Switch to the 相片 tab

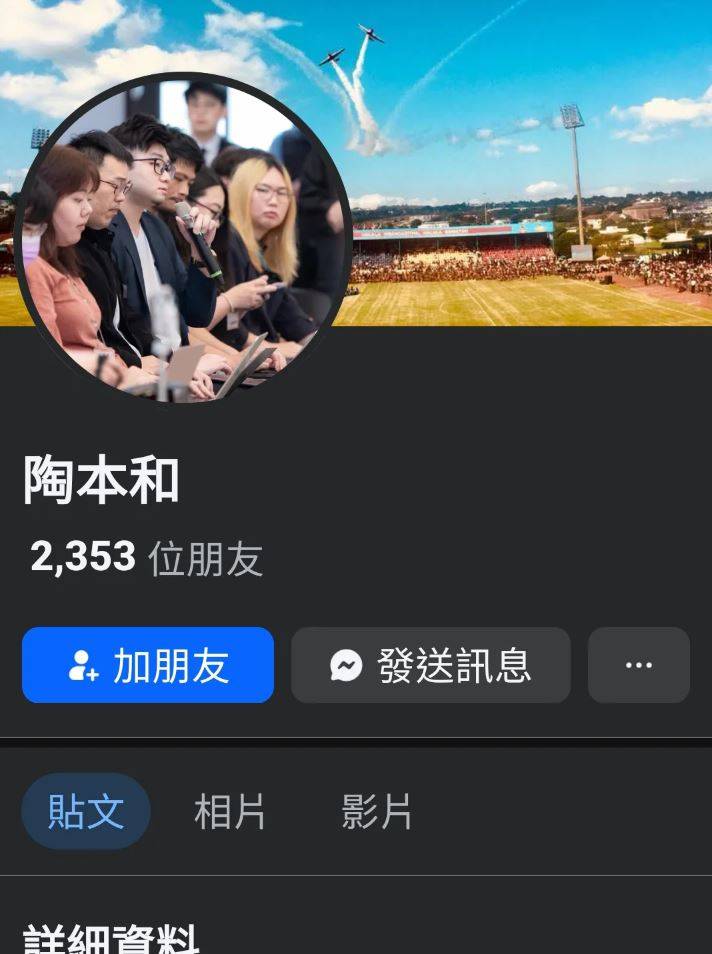tap(230, 812)
